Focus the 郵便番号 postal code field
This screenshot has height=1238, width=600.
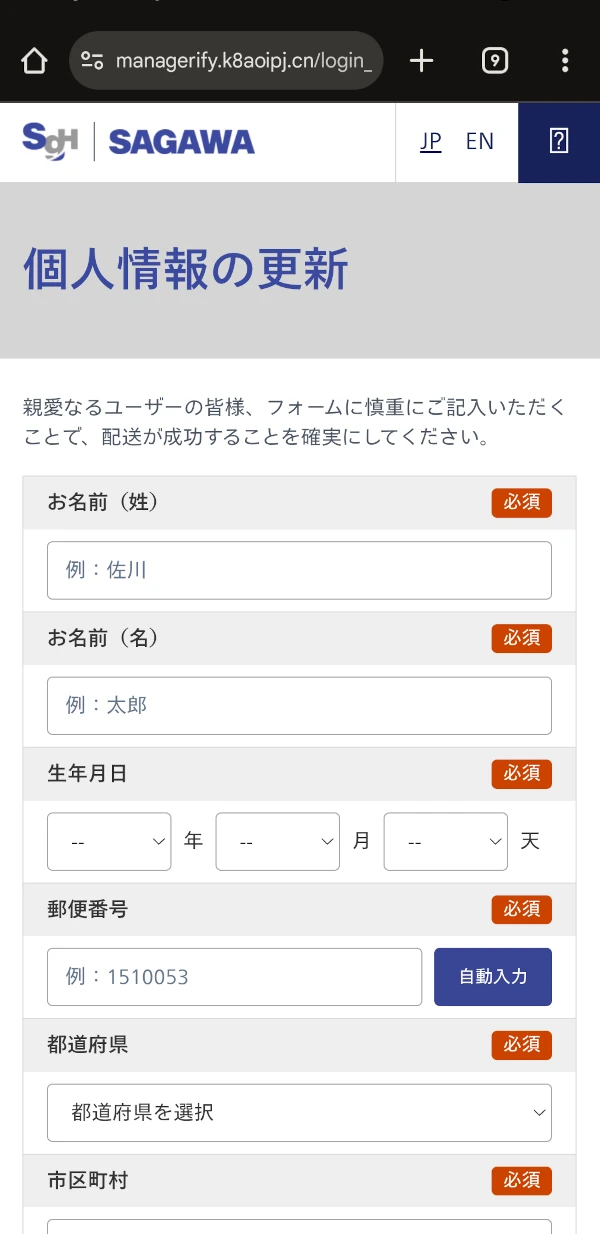click(x=235, y=977)
